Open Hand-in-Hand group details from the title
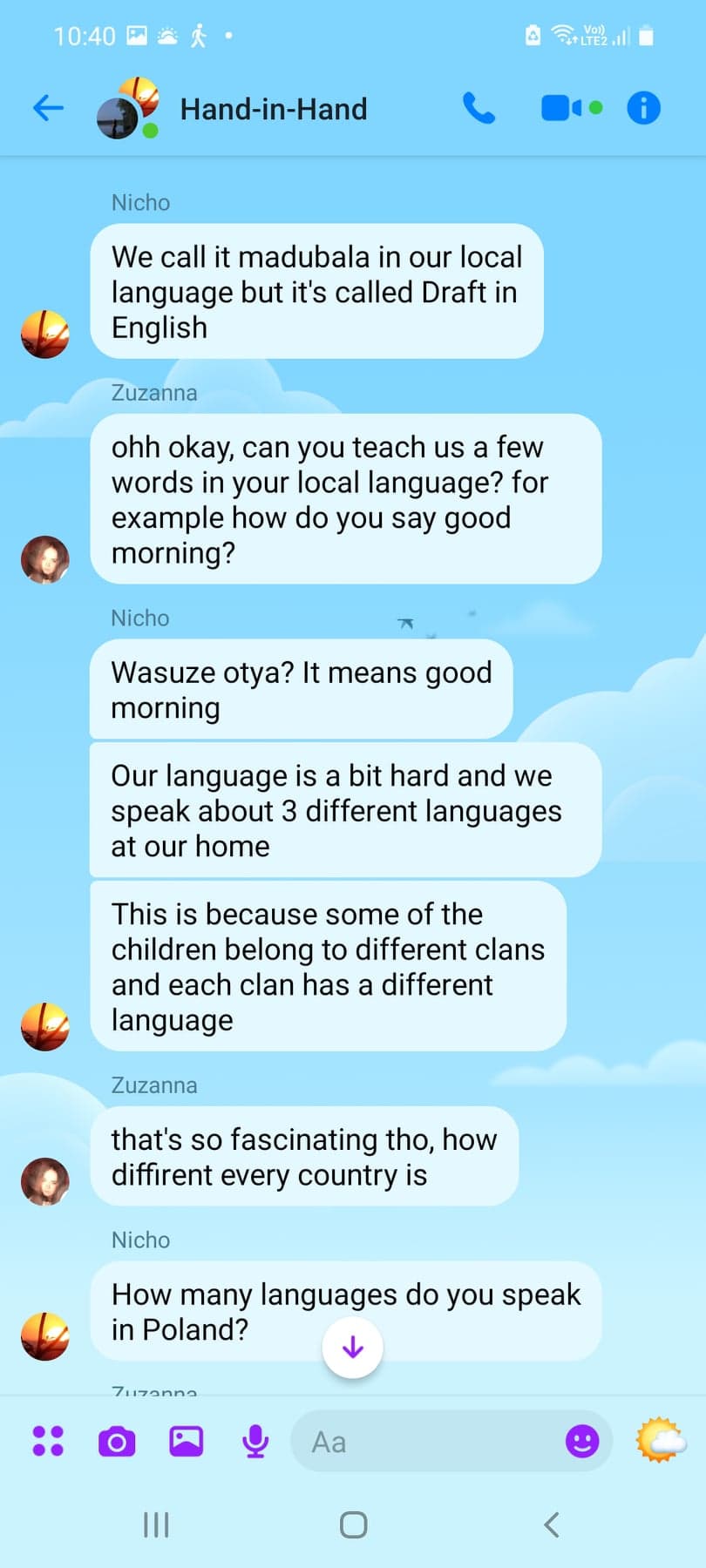Image resolution: width=706 pixels, height=1568 pixels. tap(273, 109)
